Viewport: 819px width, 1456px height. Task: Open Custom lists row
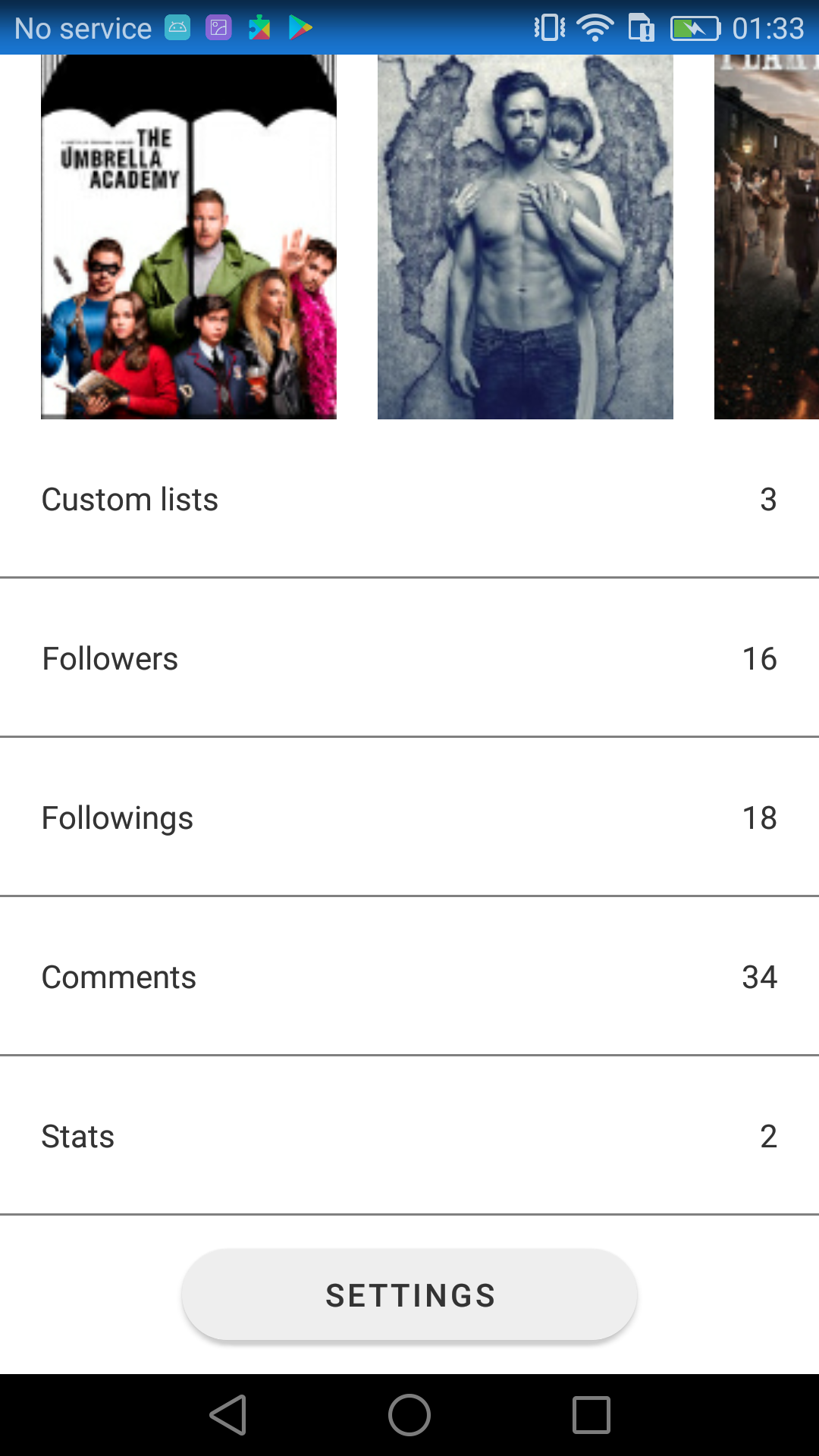pyautogui.click(x=409, y=499)
